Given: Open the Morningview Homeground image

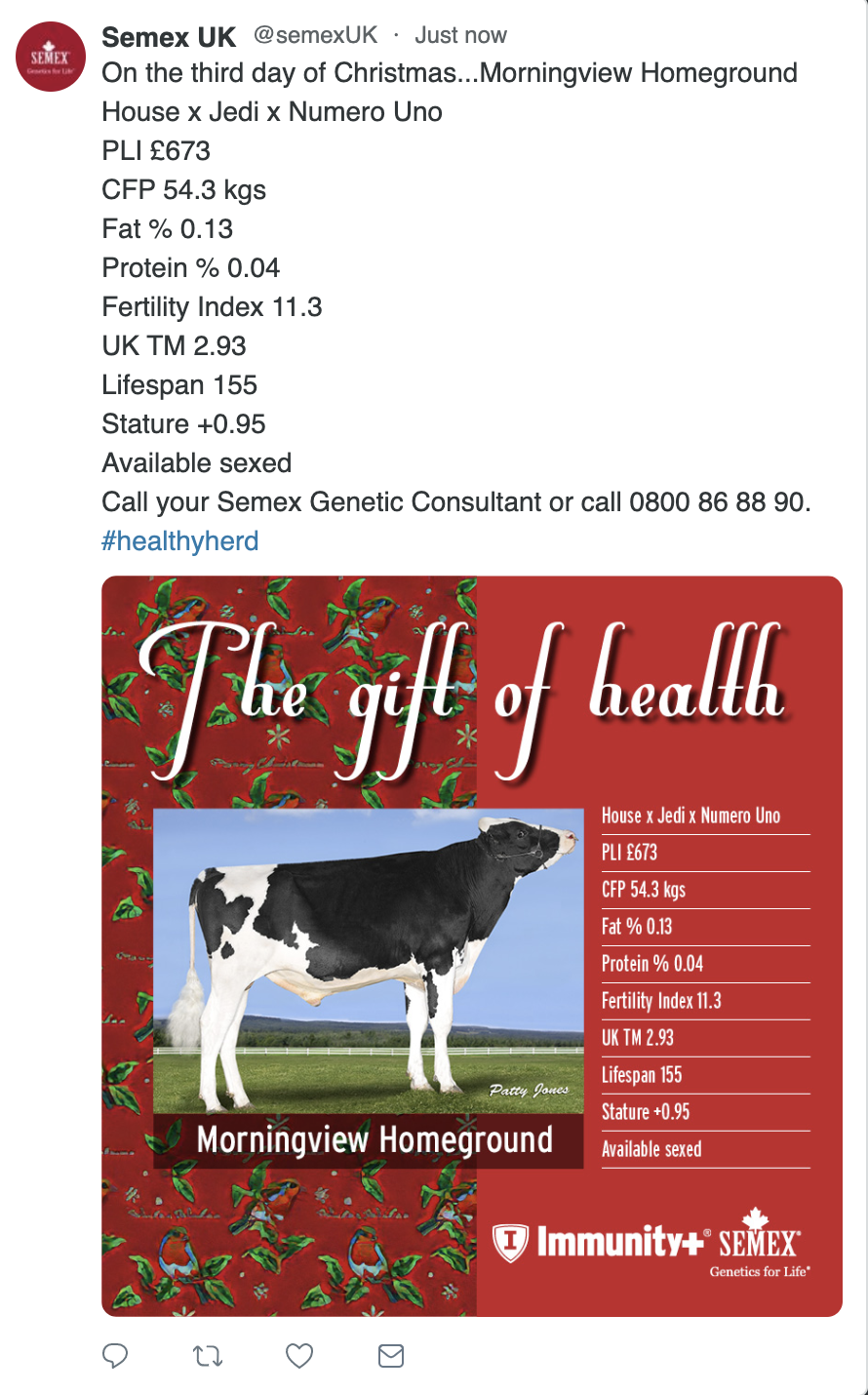Looking at the screenshot, I should click(x=471, y=945).
